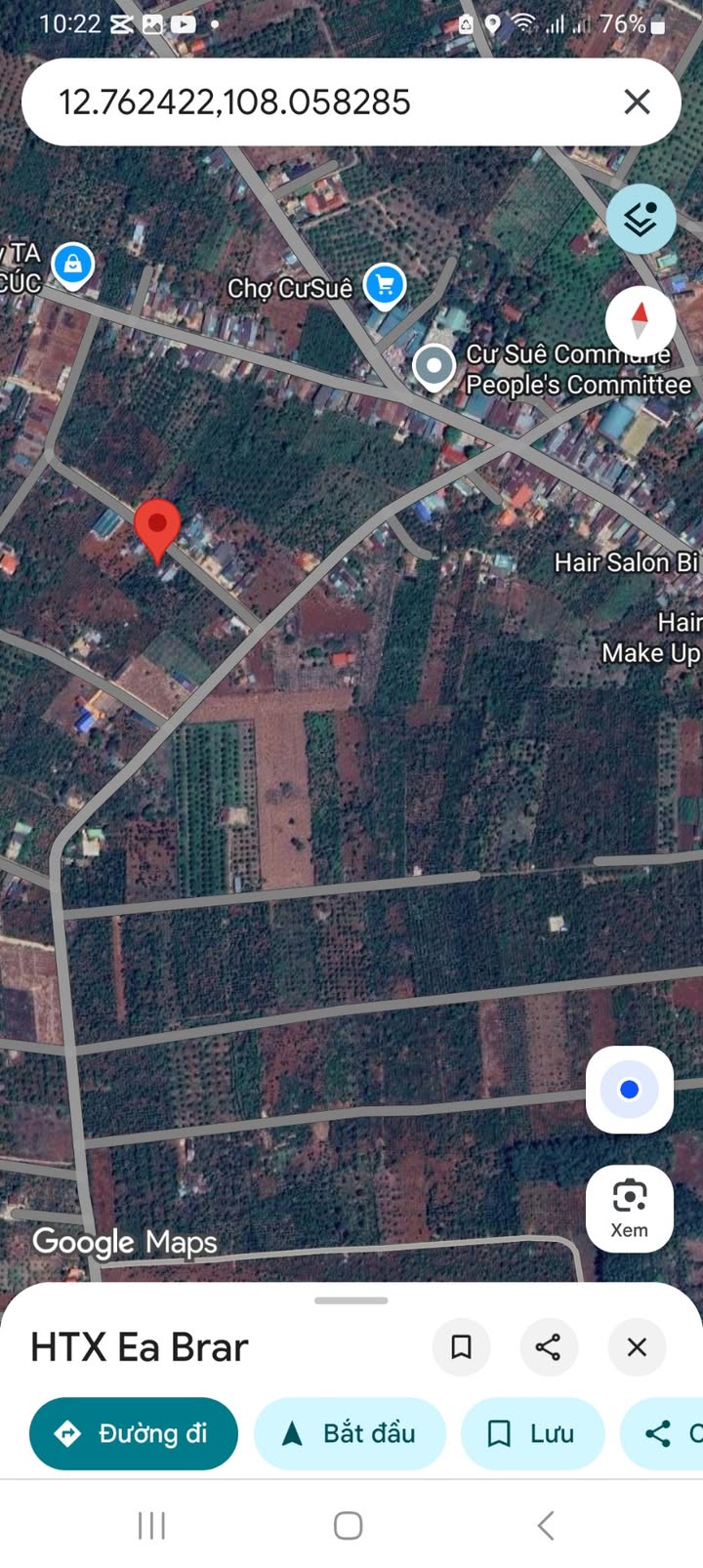
Task: Close the HTX Ea Brar place sheet
Action: pyautogui.click(x=637, y=1347)
